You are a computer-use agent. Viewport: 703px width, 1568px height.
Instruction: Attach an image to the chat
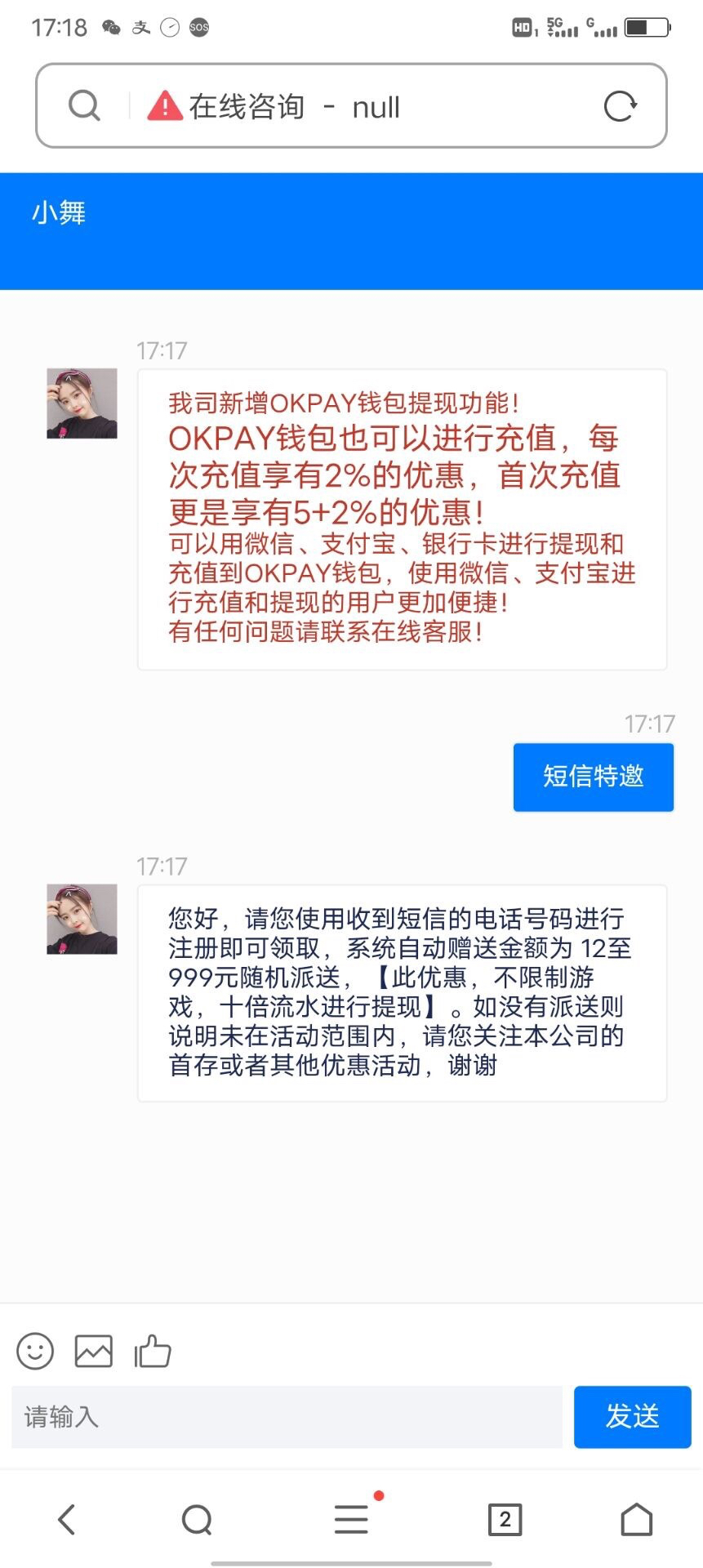(94, 1352)
